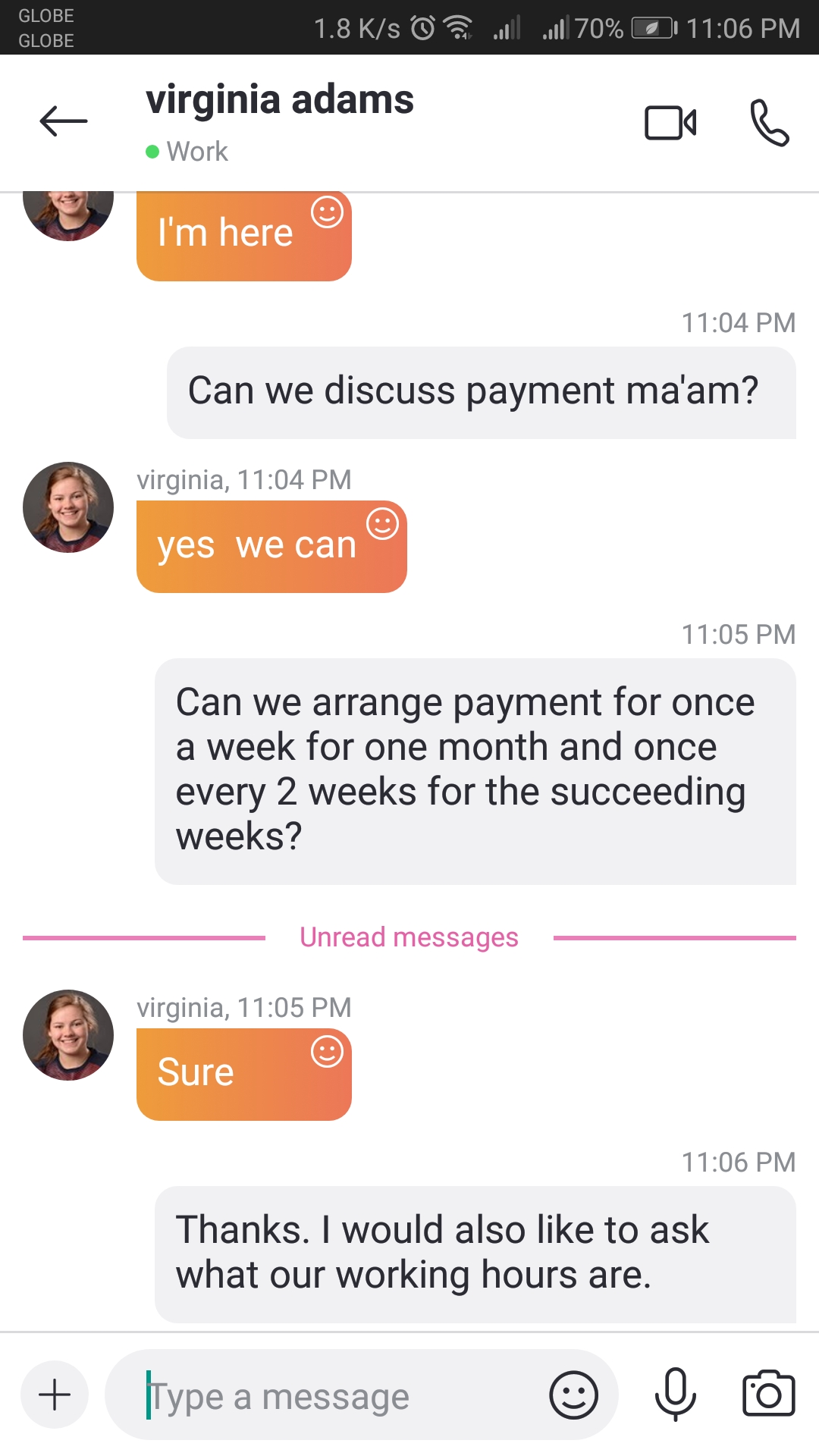React to the "yes we can" message
Viewport: 819px width, 1456px height.
tap(383, 524)
